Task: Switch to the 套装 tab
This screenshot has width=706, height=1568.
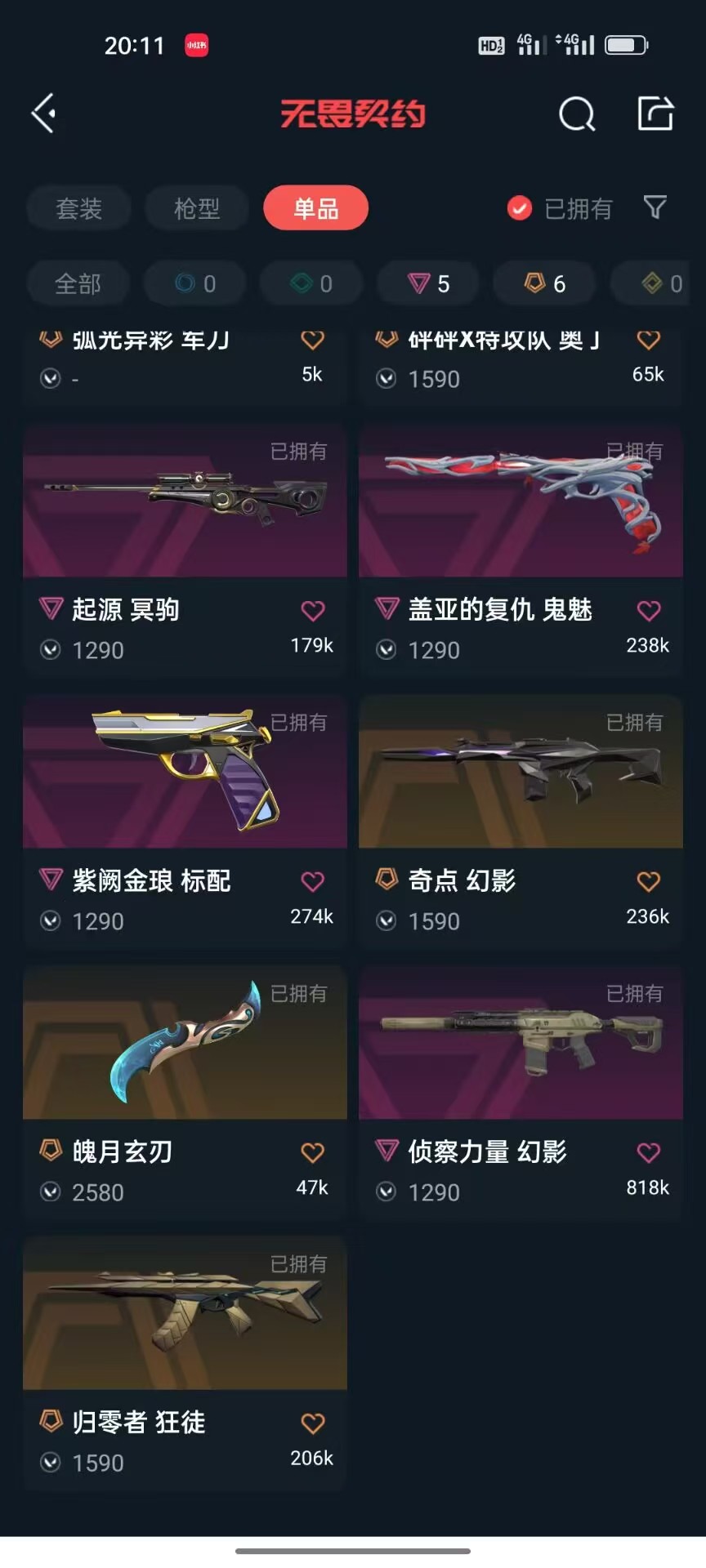Action: [x=78, y=208]
